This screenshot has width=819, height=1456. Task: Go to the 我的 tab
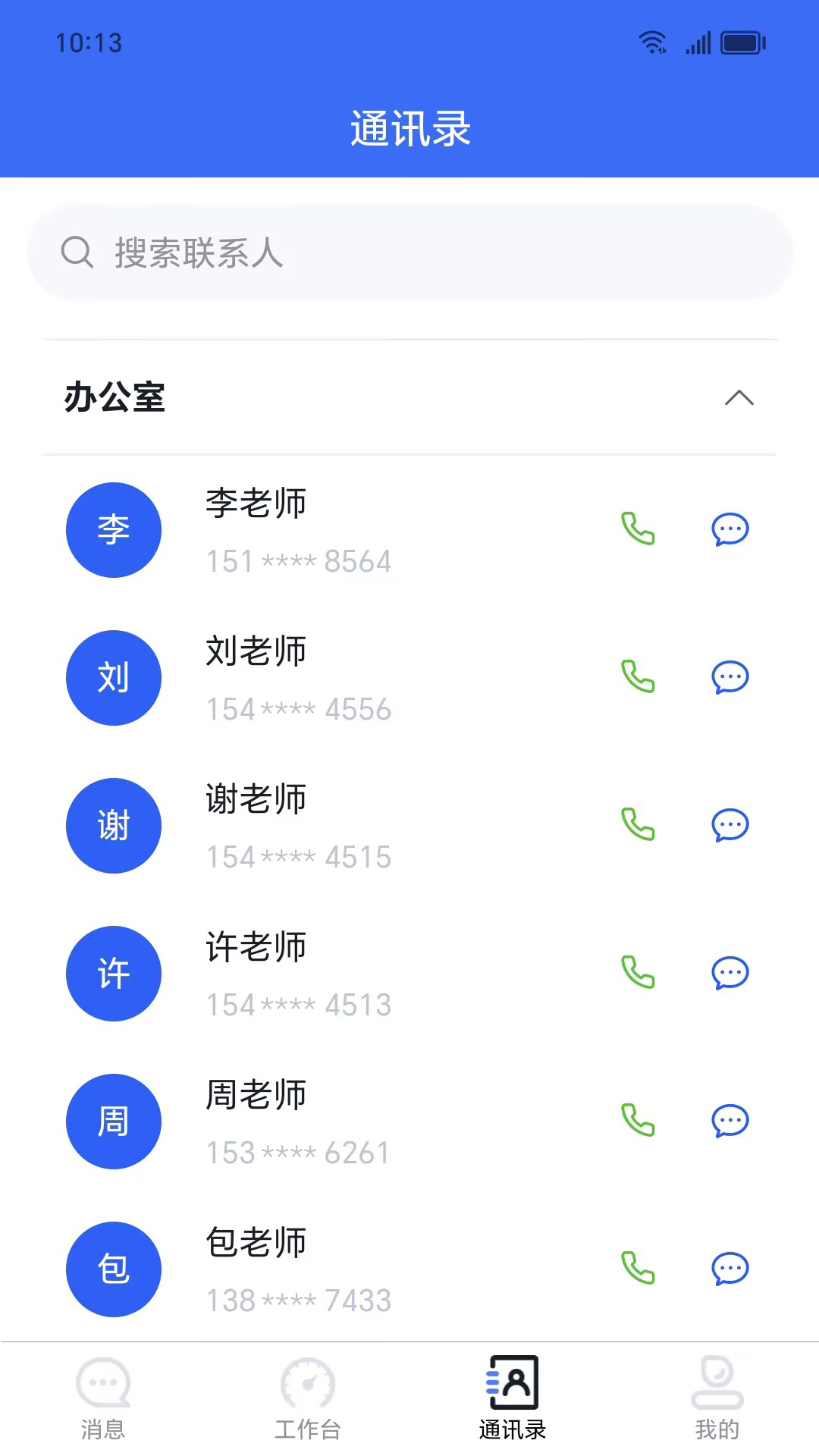(717, 1399)
